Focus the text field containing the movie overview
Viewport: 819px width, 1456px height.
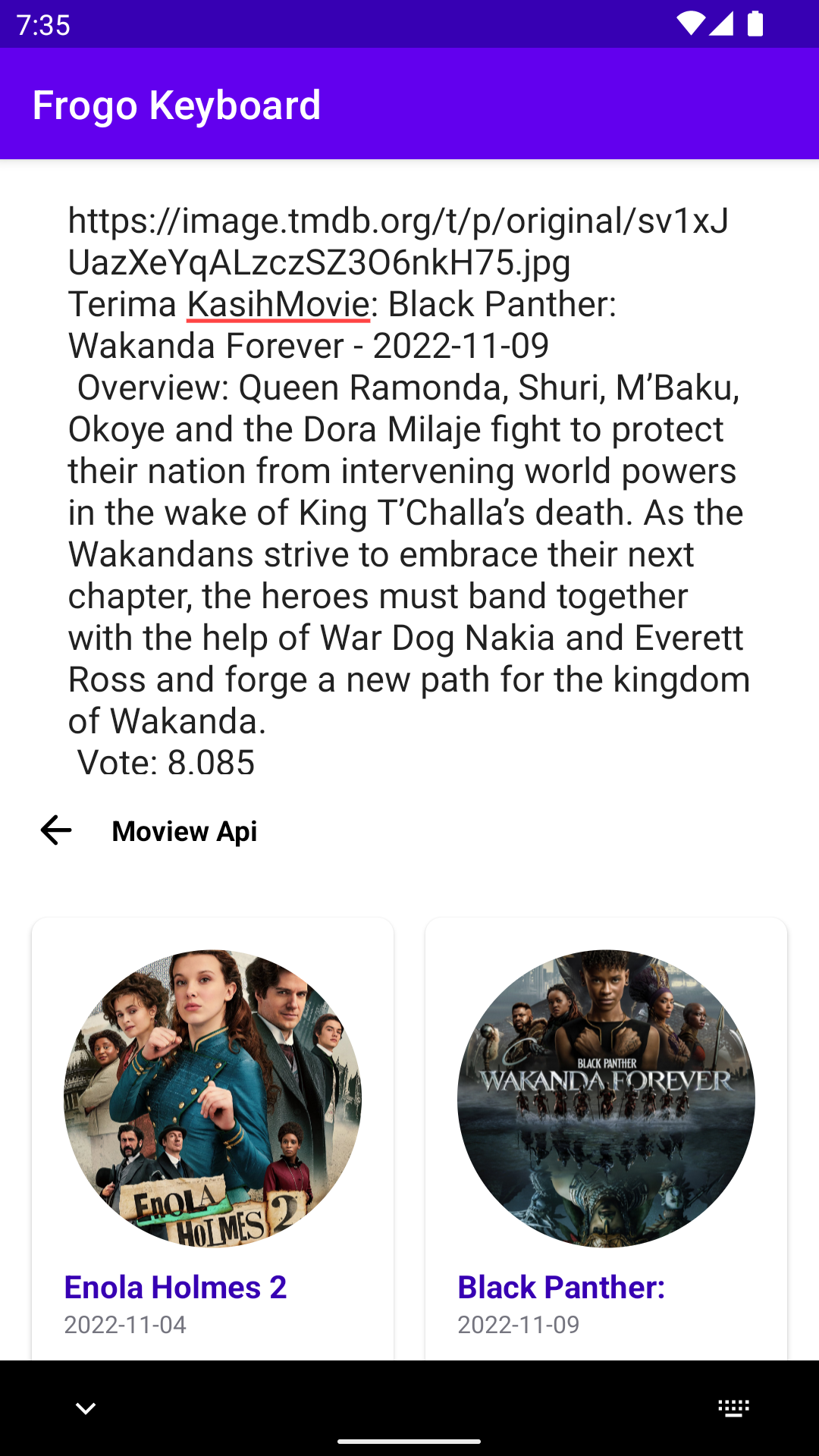(409, 491)
